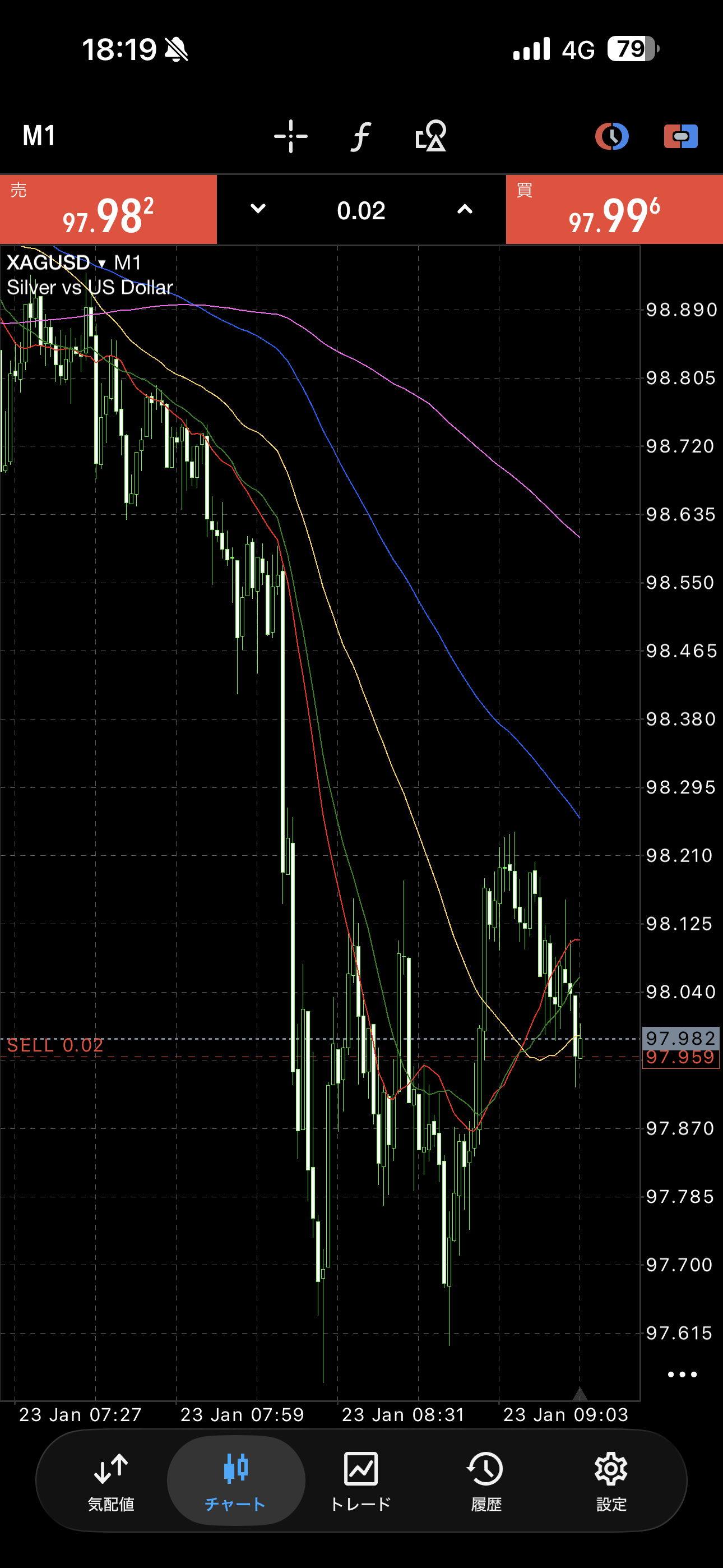Screen dimensions: 723x1568
Task: Change the M1 timeframe selector
Action: [x=39, y=136]
